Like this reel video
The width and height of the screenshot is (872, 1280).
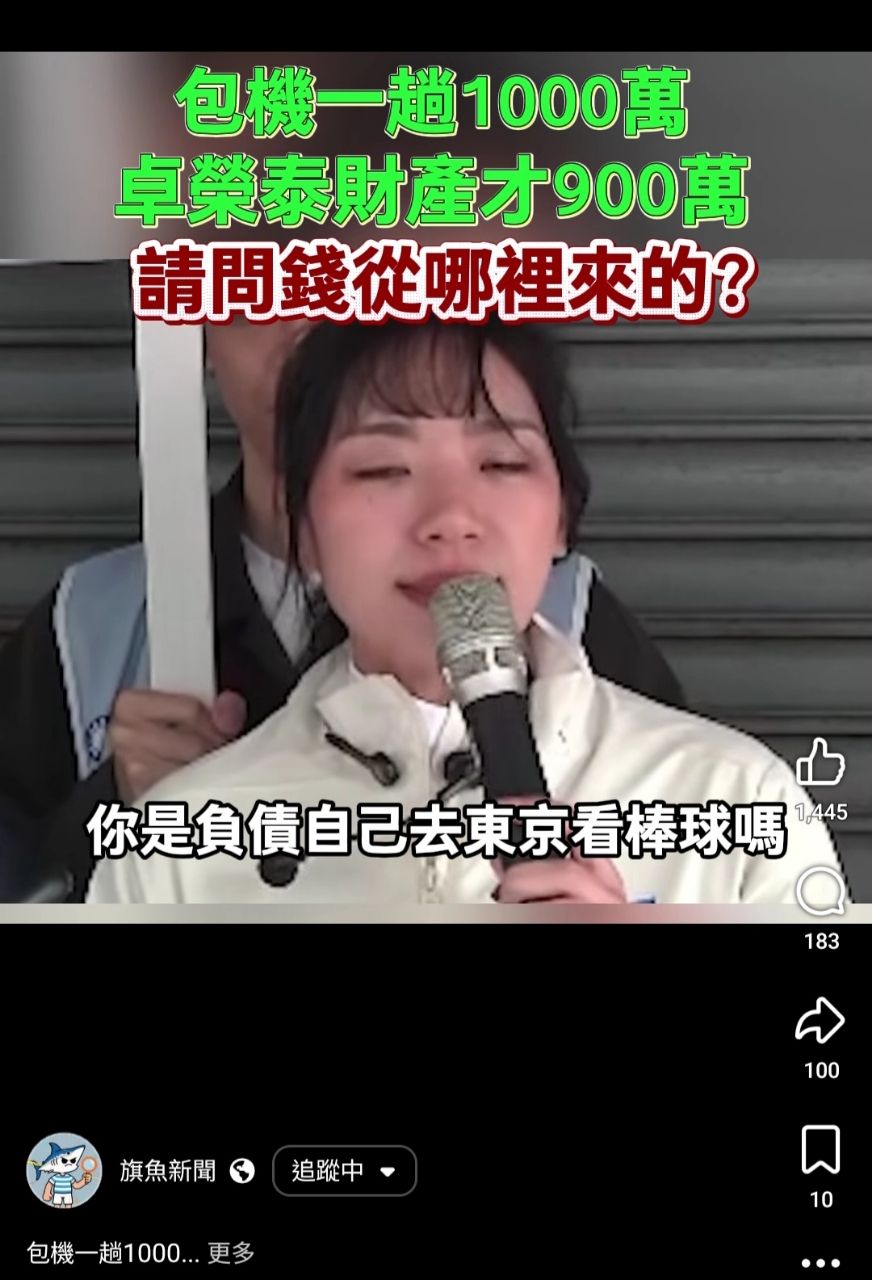click(x=820, y=764)
